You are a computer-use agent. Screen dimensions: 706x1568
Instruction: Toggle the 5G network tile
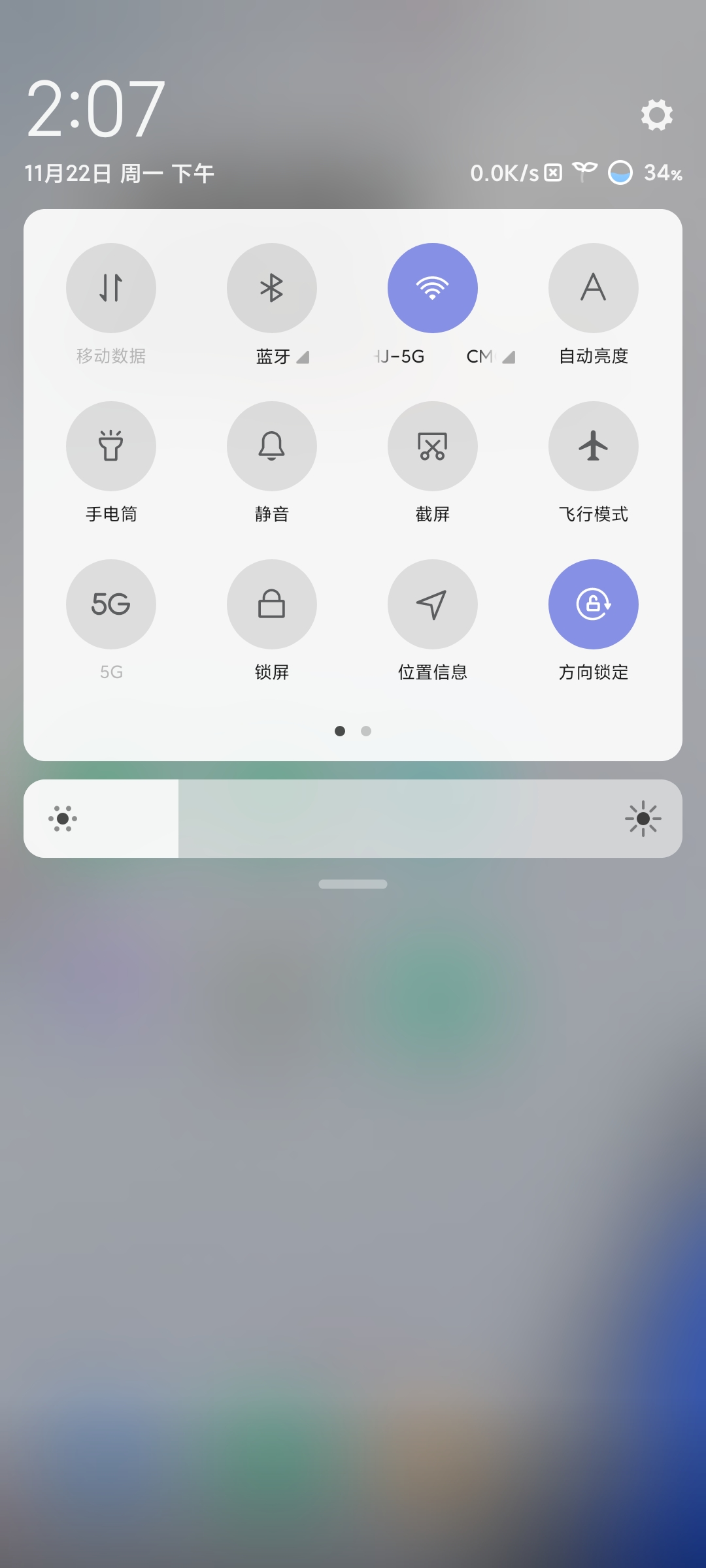111,604
